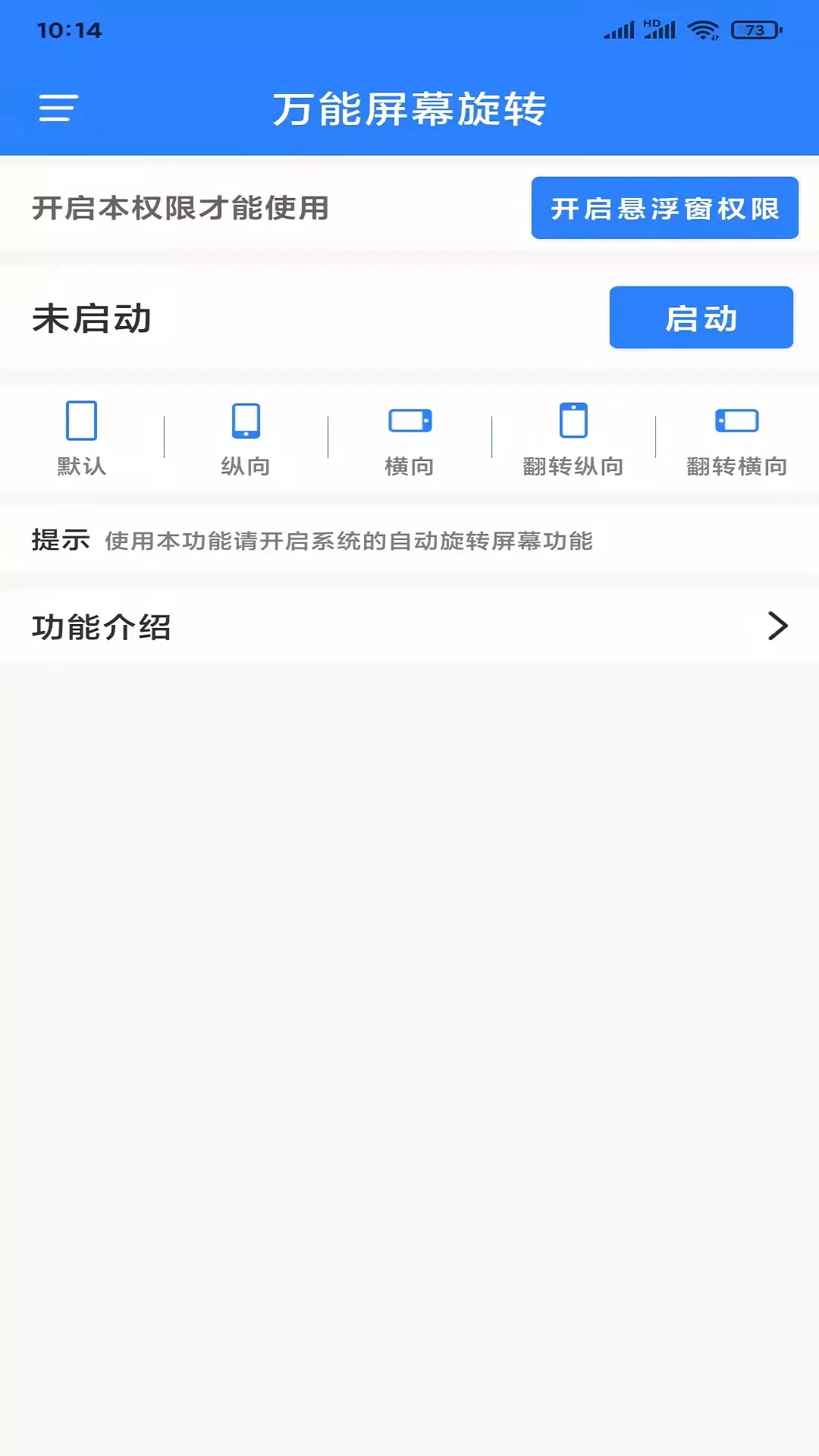The height and width of the screenshot is (1456, 819).
Task: Switch to 横向 landscape orientation
Action: pyautogui.click(x=409, y=439)
